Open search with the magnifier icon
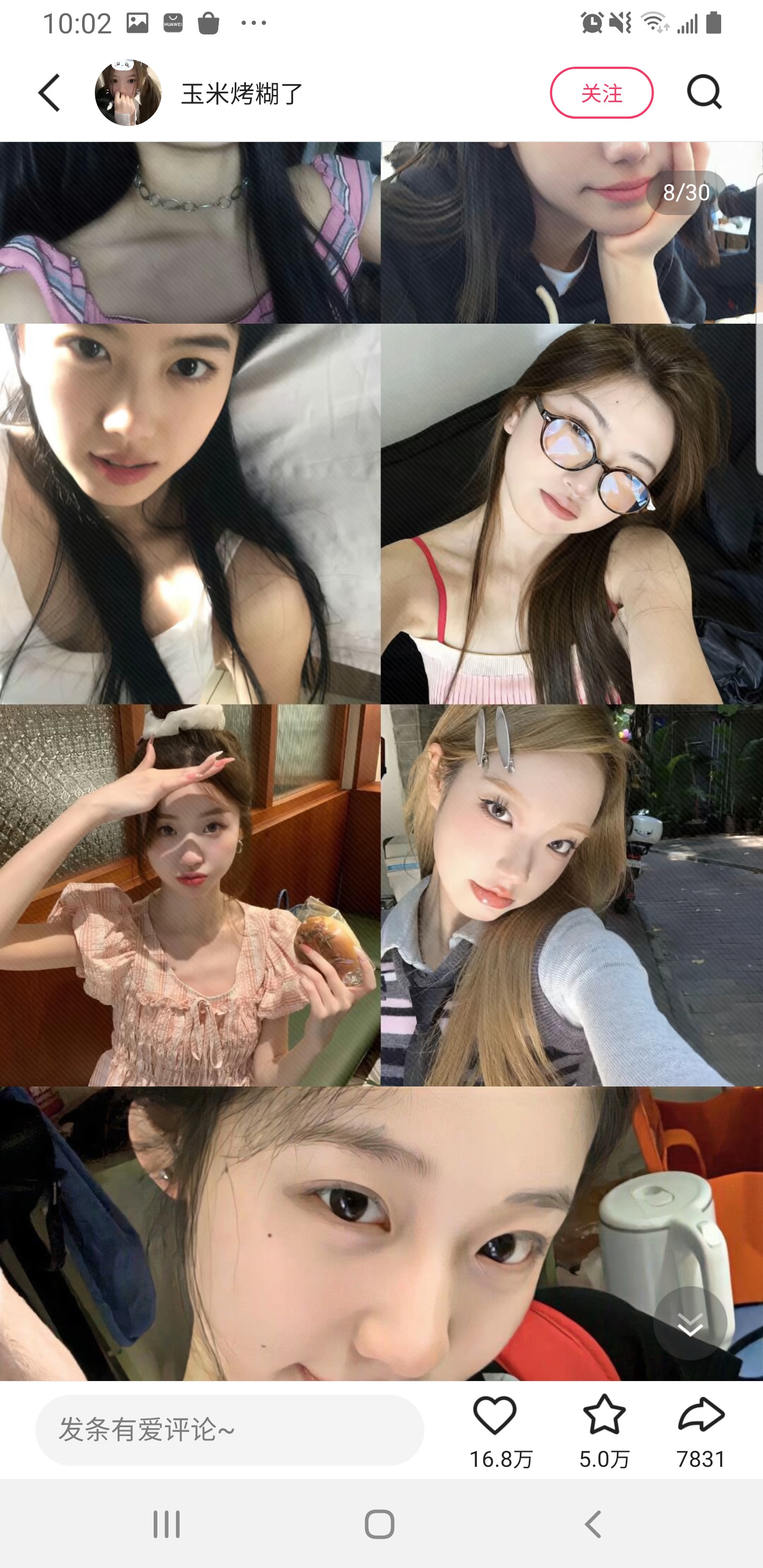The width and height of the screenshot is (763, 1568). [x=704, y=93]
